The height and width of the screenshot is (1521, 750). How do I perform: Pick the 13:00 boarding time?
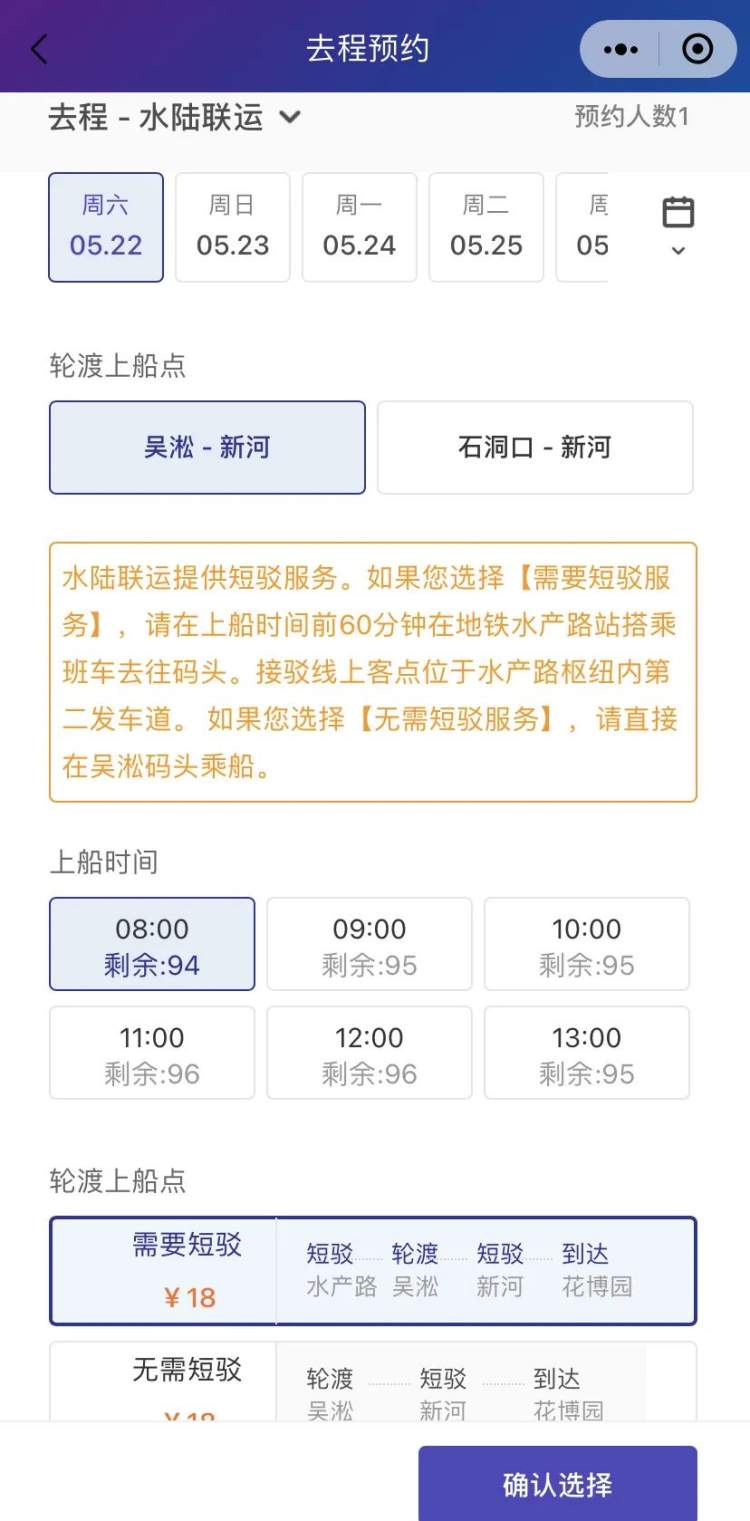pyautogui.click(x=587, y=1053)
